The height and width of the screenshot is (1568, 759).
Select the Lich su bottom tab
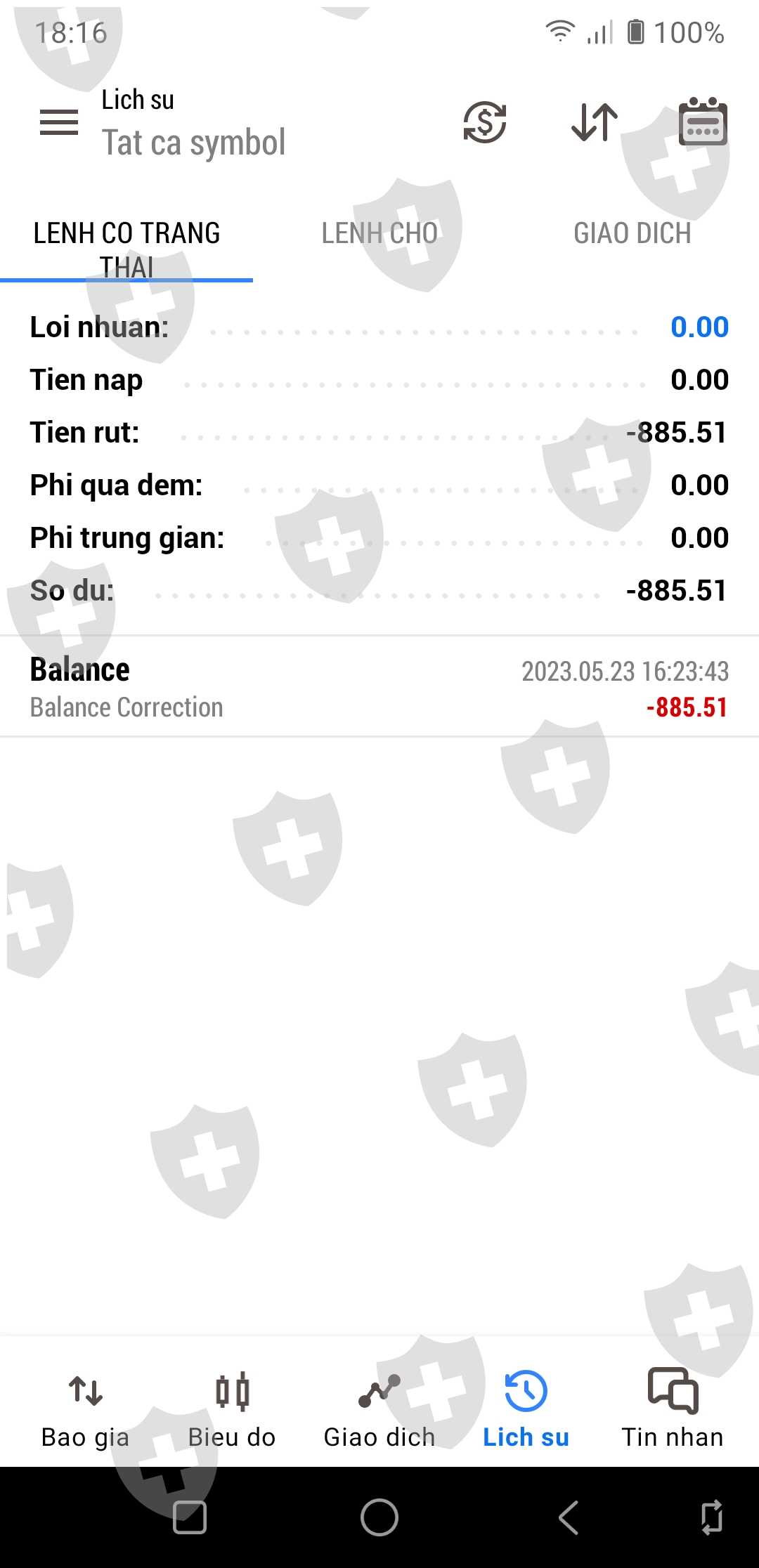tap(526, 1409)
